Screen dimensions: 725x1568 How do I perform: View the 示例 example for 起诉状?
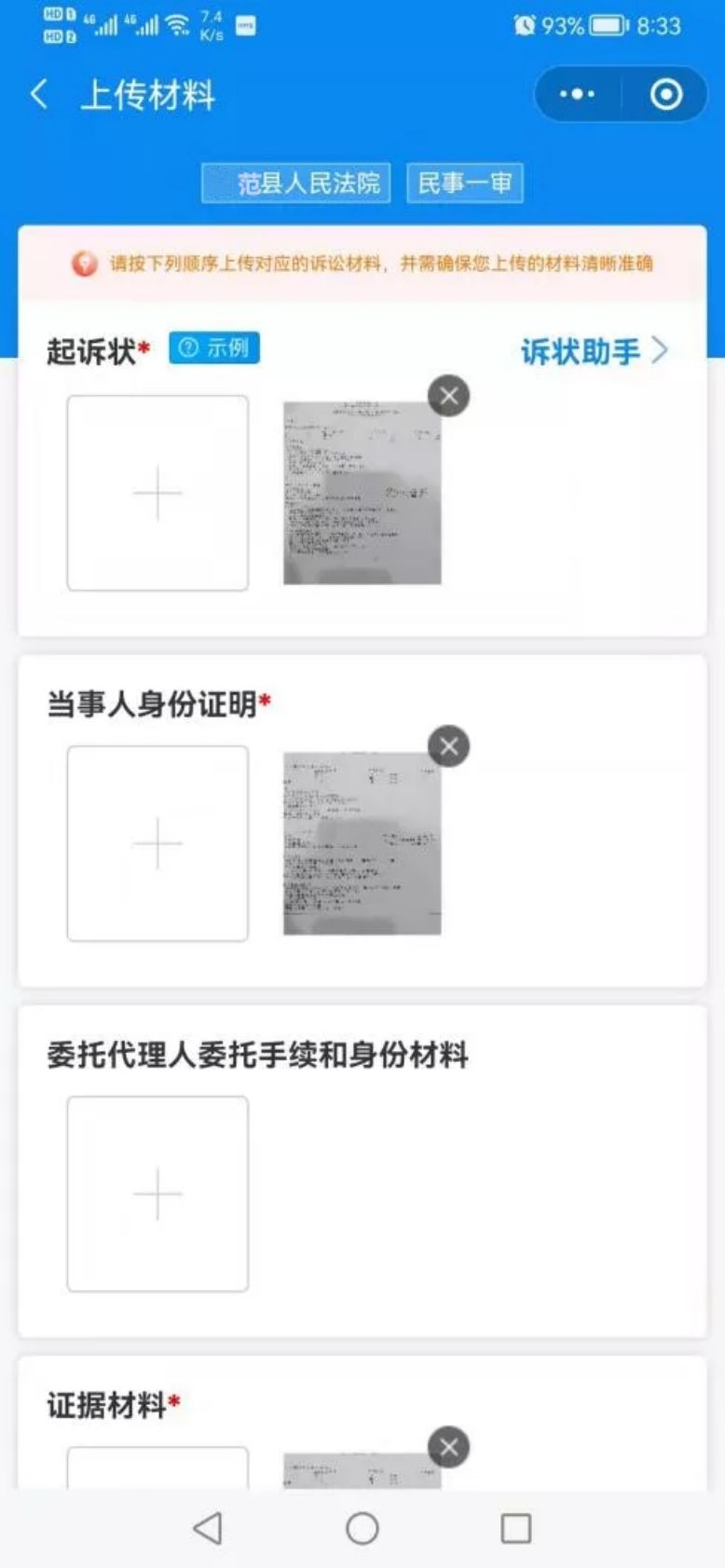(214, 348)
